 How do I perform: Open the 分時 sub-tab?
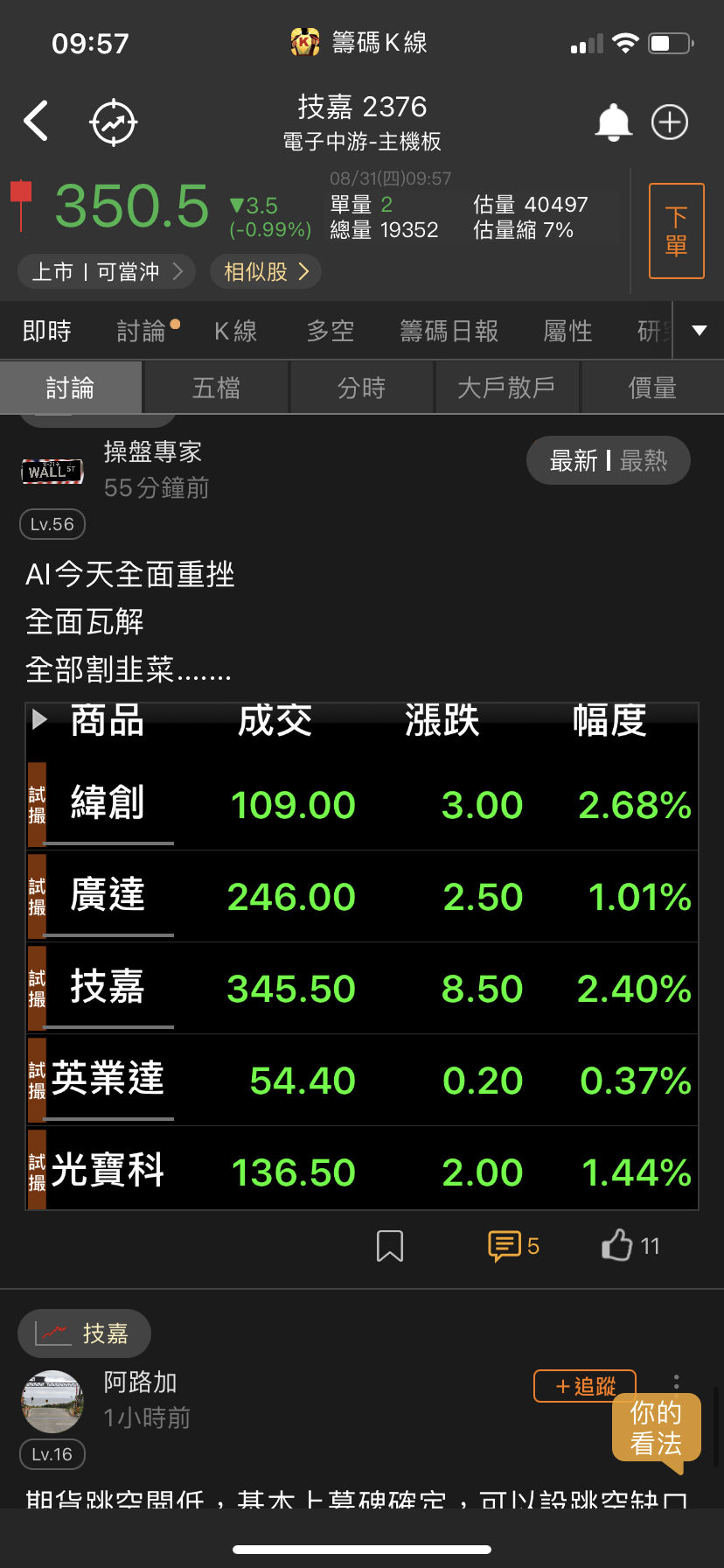tap(361, 388)
